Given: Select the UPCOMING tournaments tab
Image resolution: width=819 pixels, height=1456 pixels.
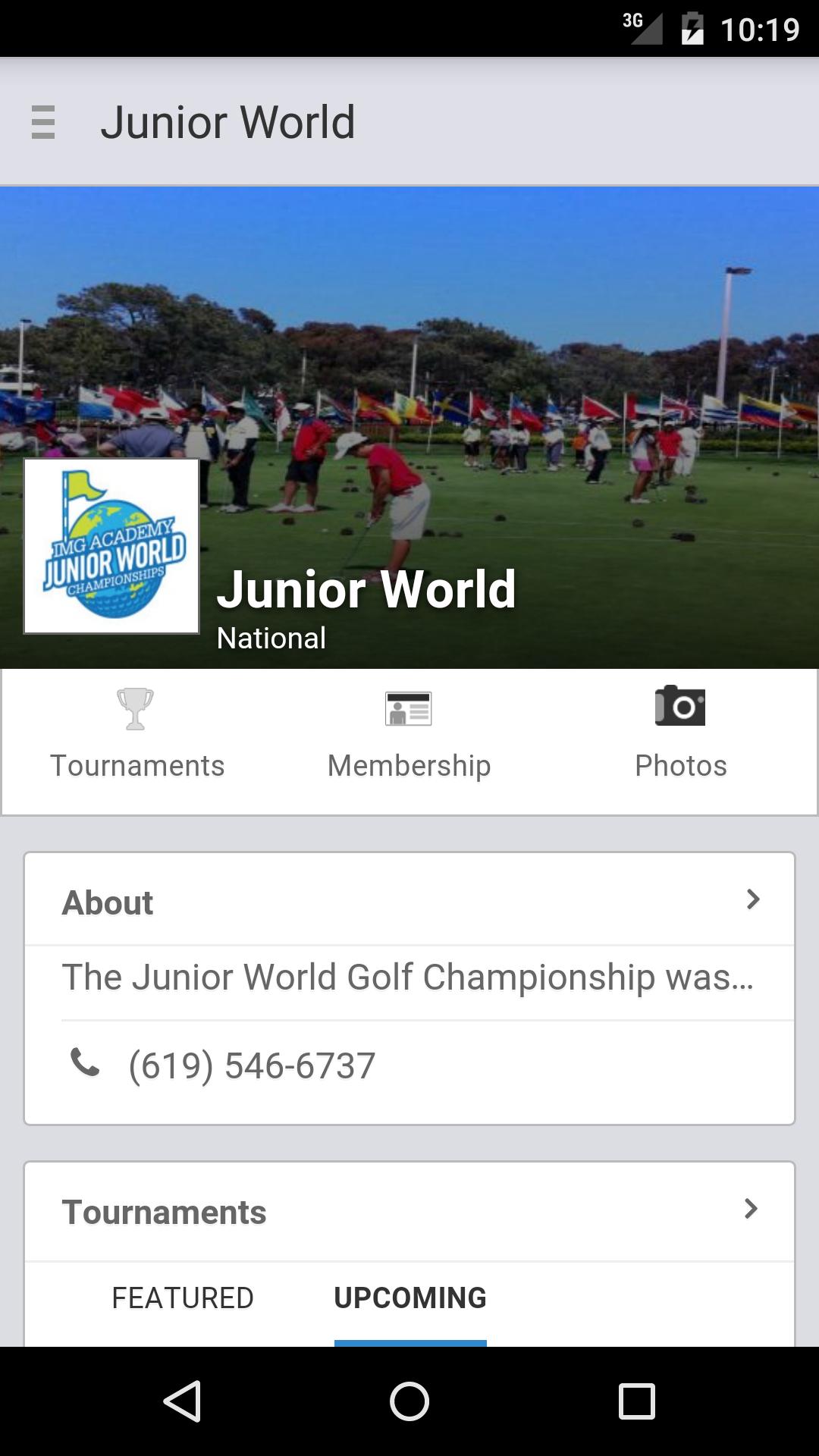Looking at the screenshot, I should pos(409,1298).
